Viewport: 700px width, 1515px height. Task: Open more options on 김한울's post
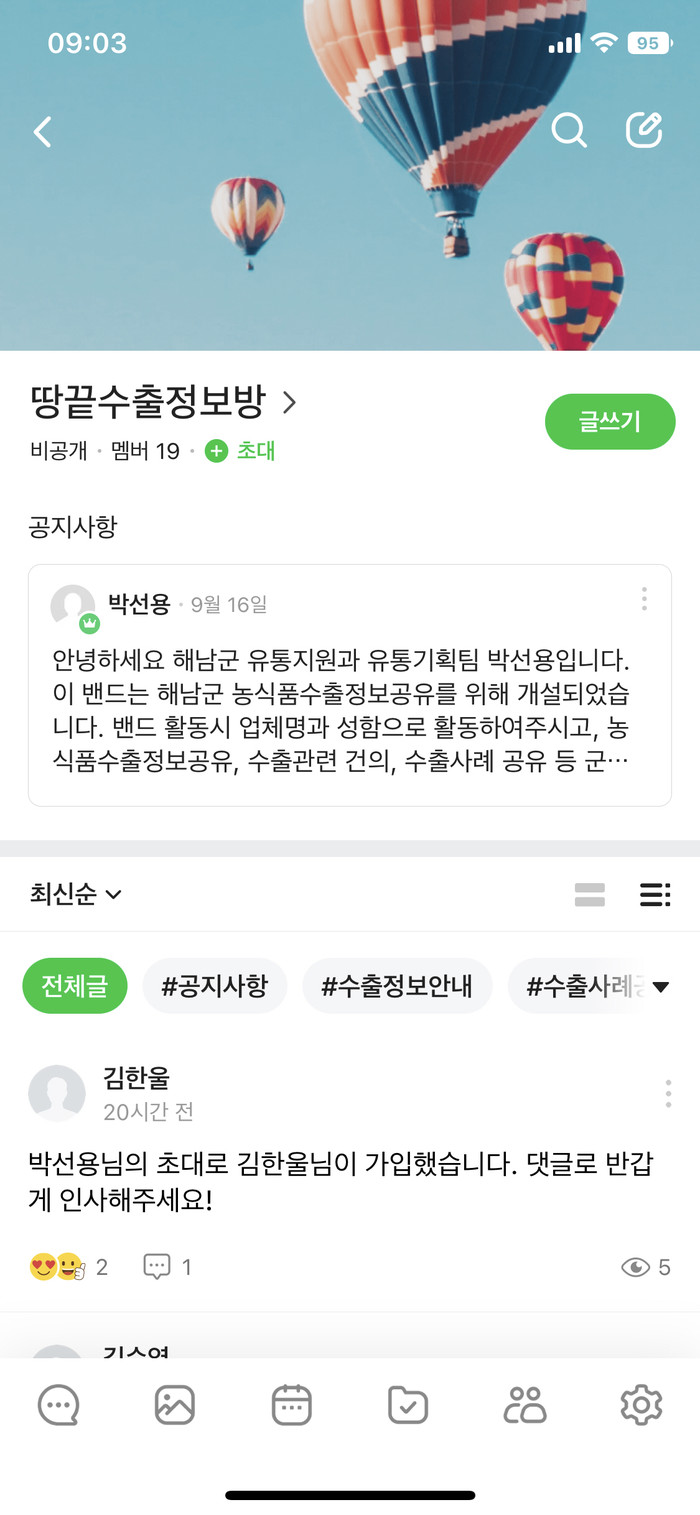tap(668, 1093)
